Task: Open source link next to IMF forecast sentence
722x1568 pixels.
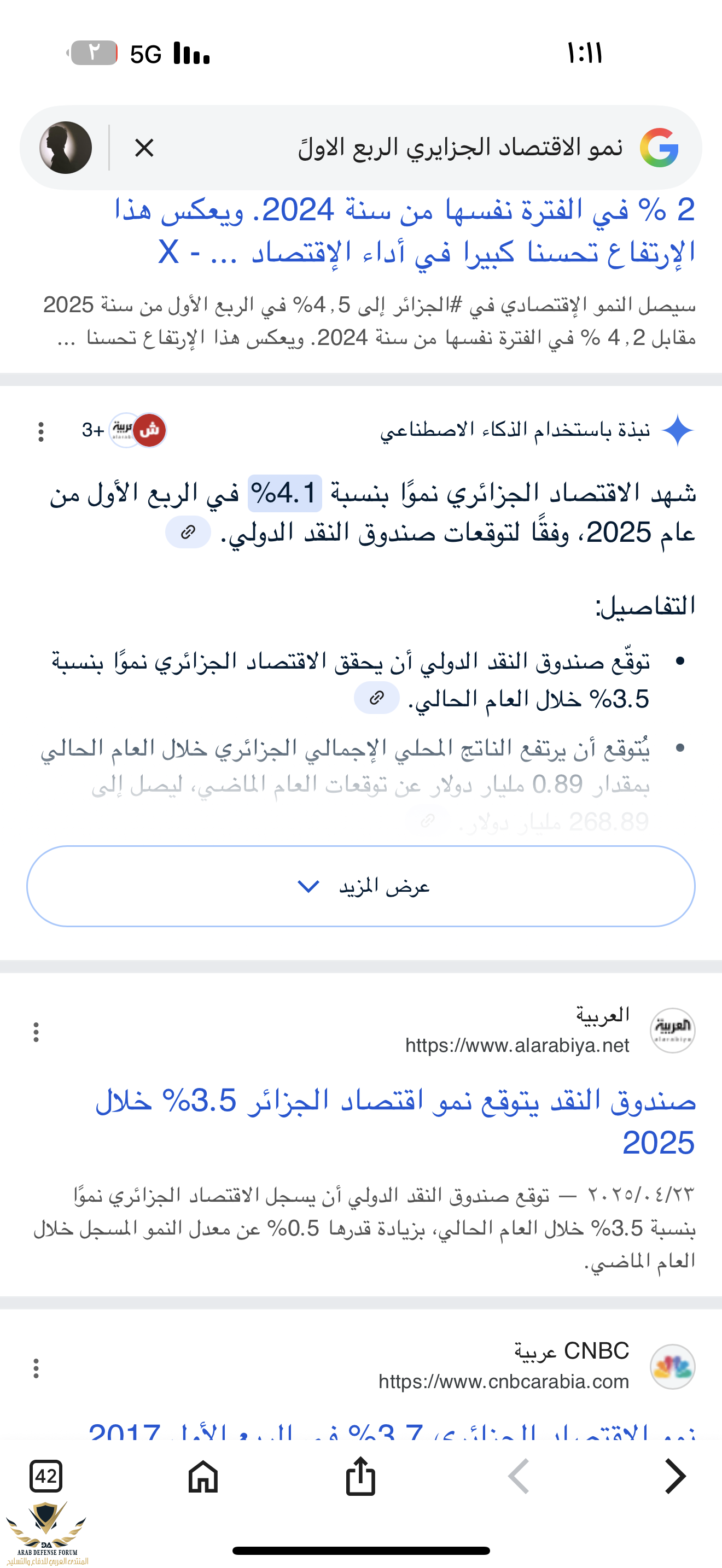Action: point(188,533)
